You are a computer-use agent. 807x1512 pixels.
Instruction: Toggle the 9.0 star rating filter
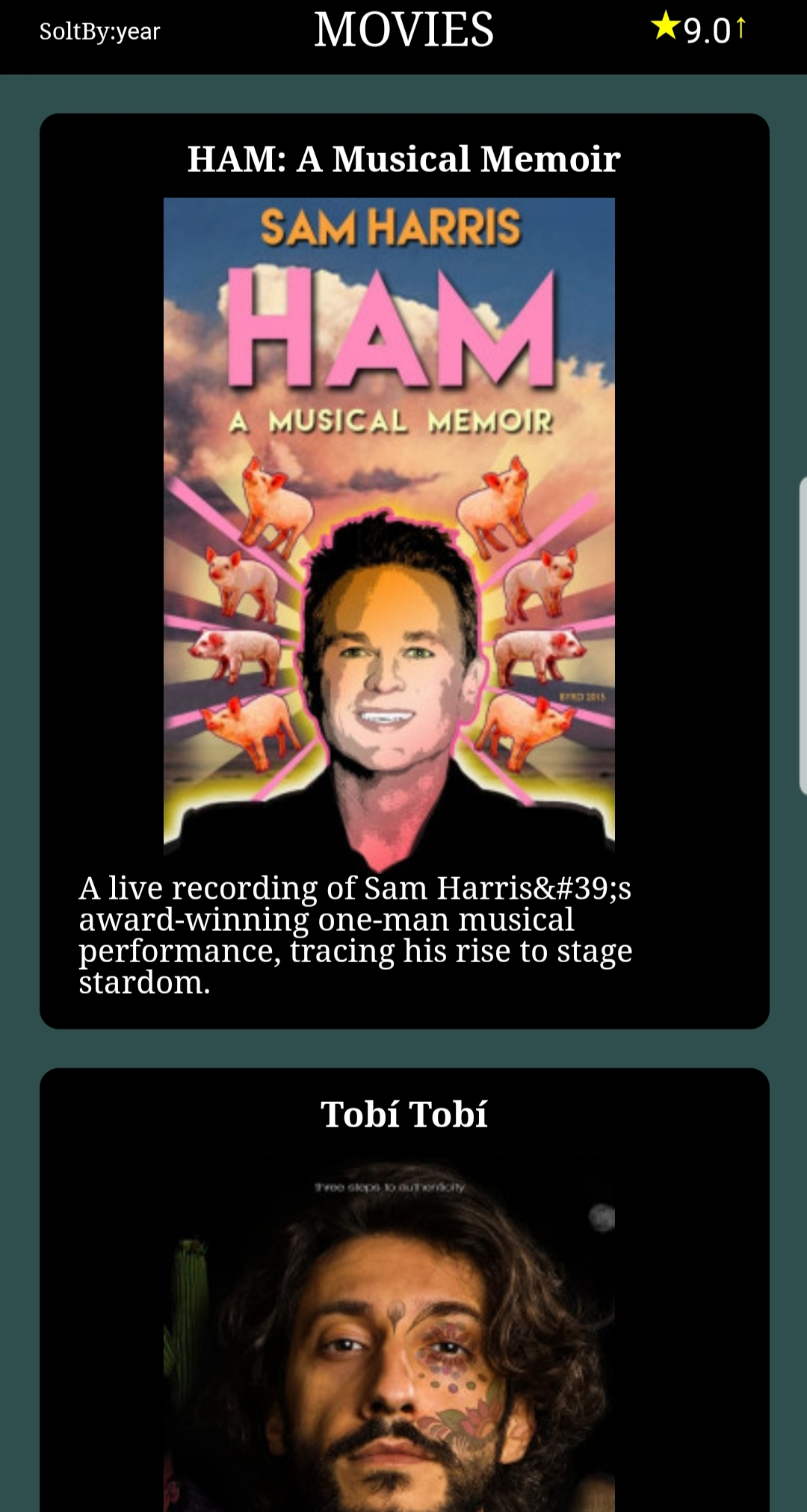coord(699,30)
